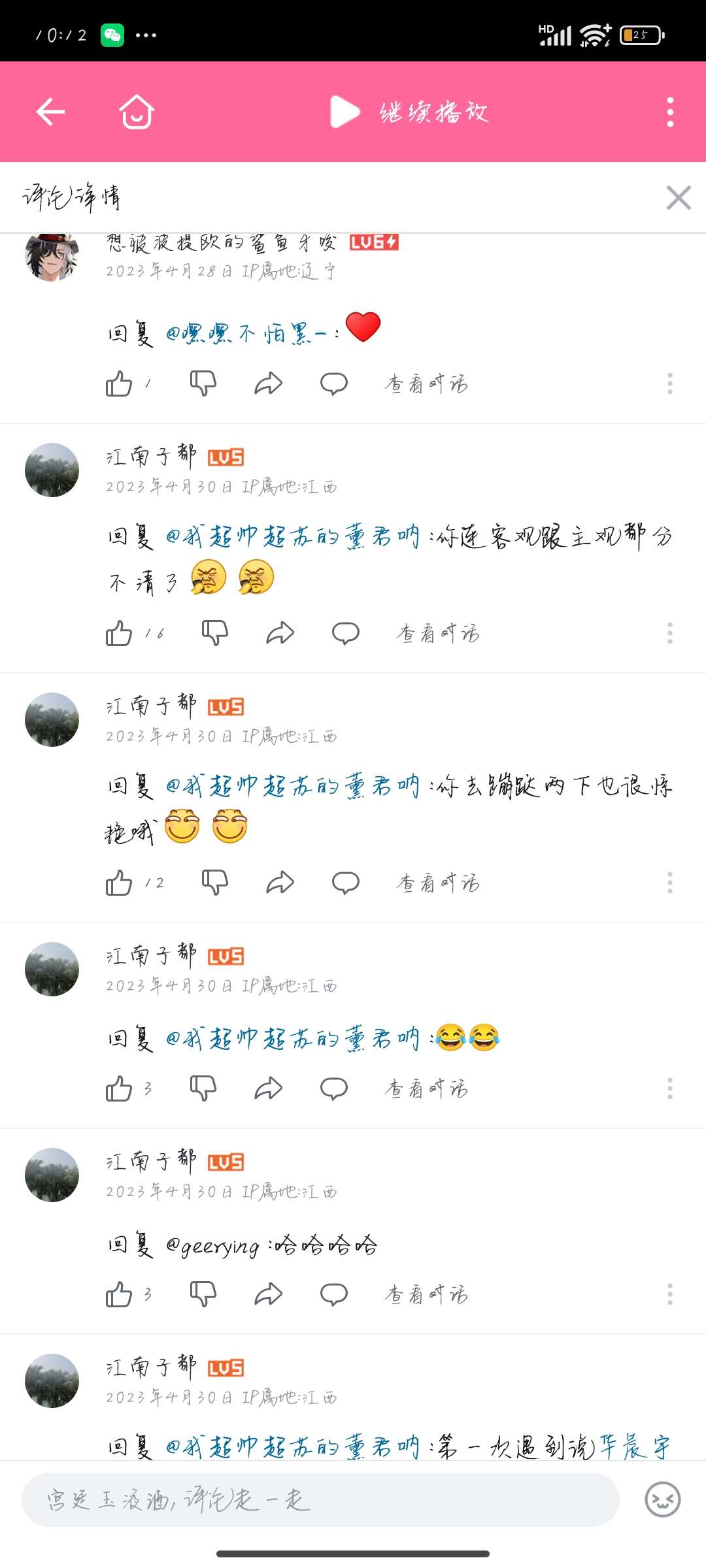
Task: Open the emoji picker beside comment box
Action: pos(662,1499)
